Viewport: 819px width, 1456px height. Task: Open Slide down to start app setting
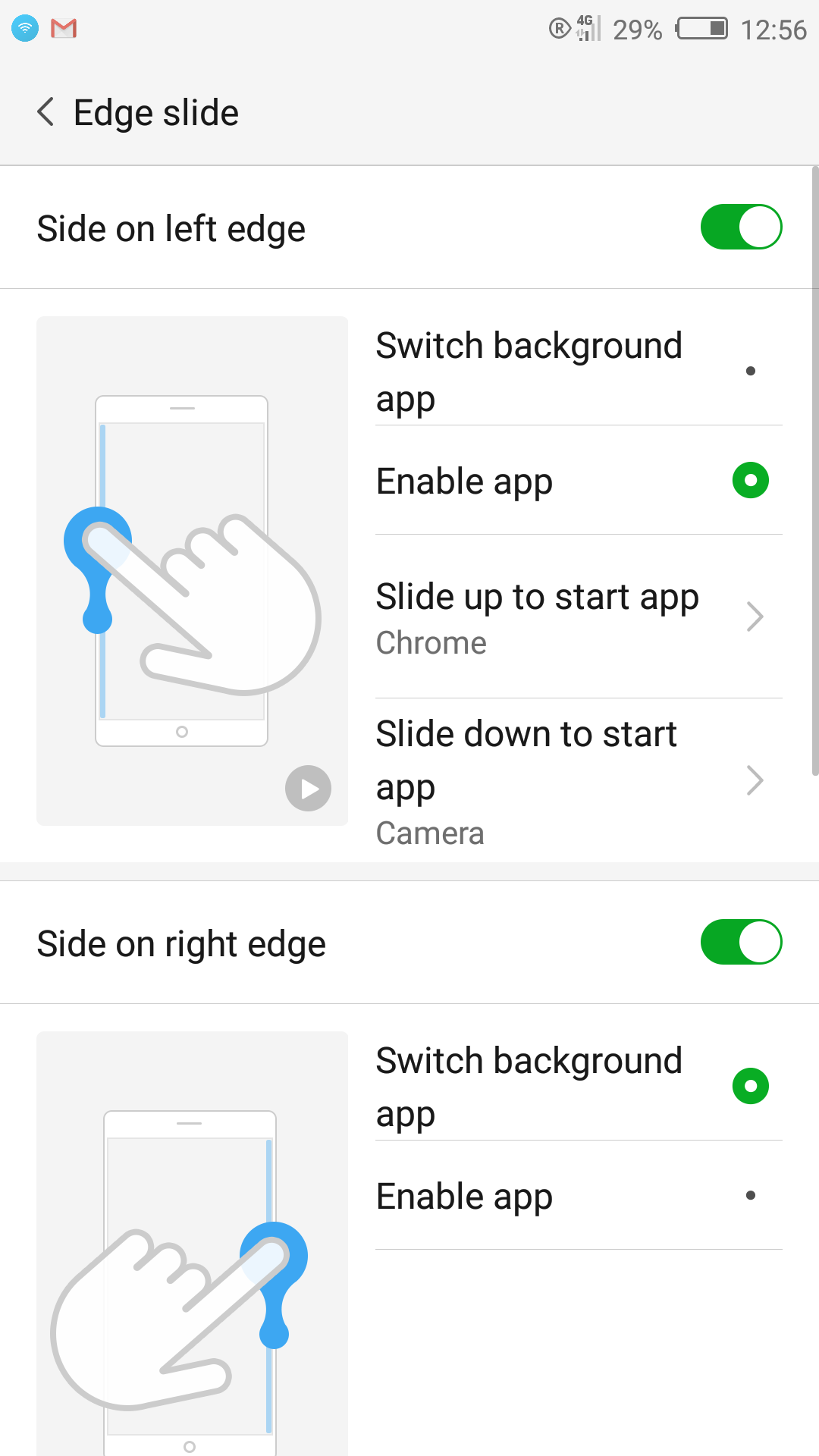[x=579, y=781]
